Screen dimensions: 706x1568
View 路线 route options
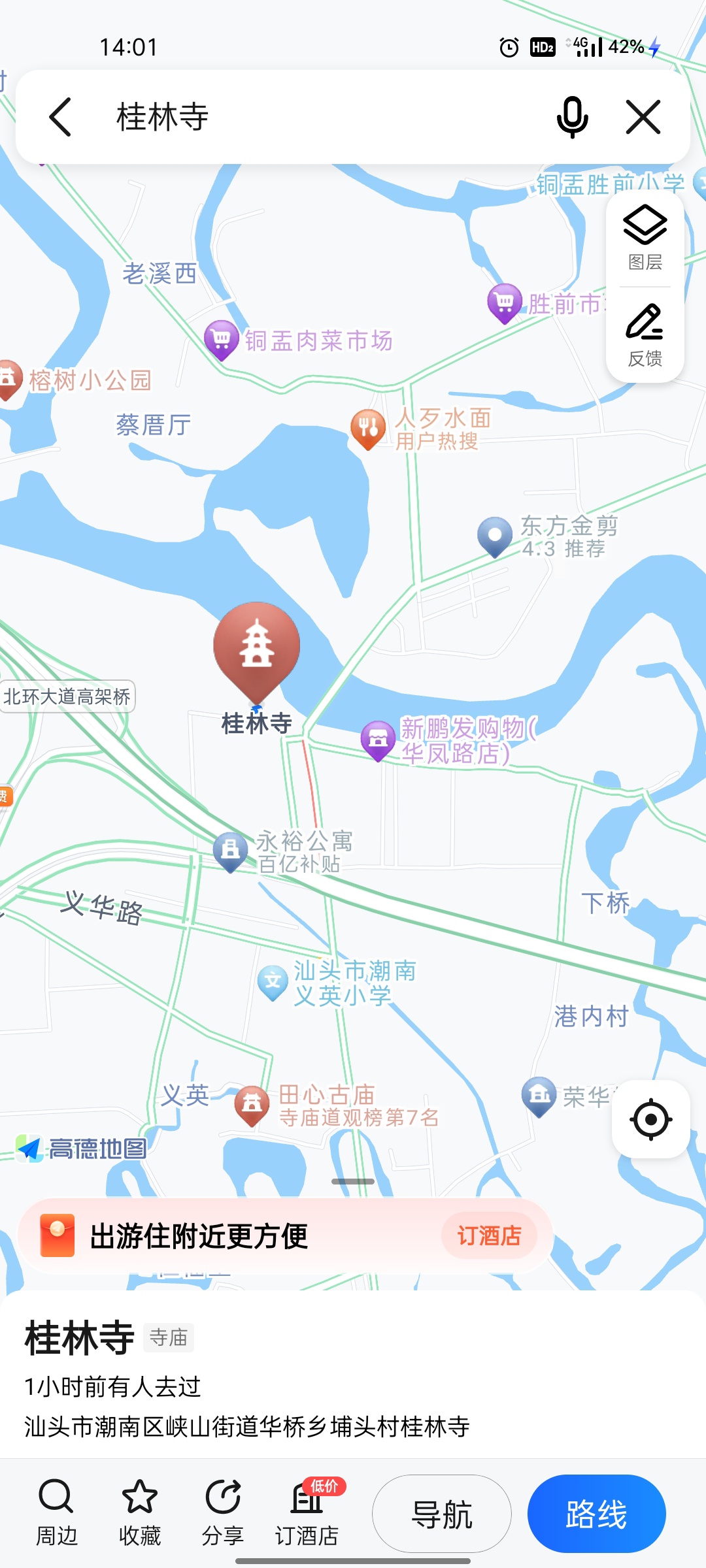pos(596,1514)
